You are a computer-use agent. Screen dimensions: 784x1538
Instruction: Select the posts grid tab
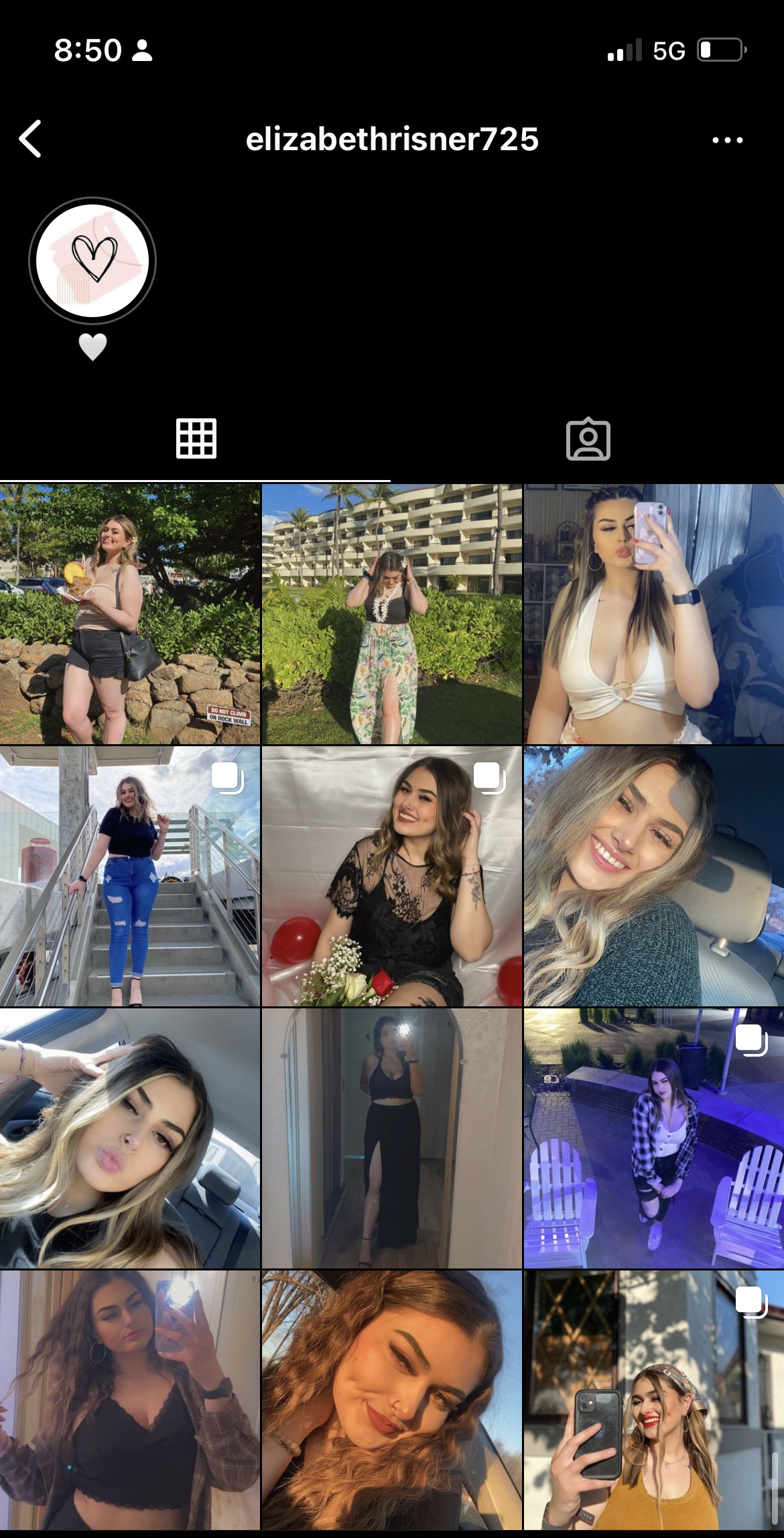point(196,439)
